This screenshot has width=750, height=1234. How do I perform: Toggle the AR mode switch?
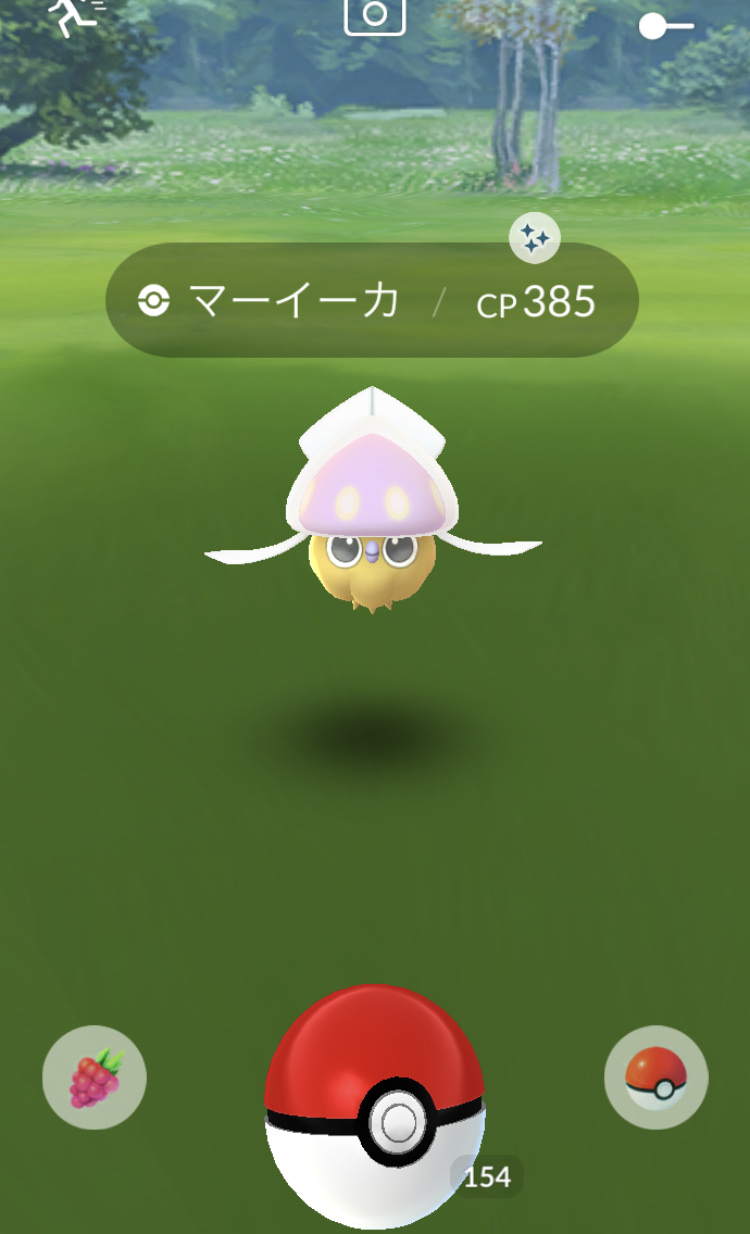(x=666, y=26)
